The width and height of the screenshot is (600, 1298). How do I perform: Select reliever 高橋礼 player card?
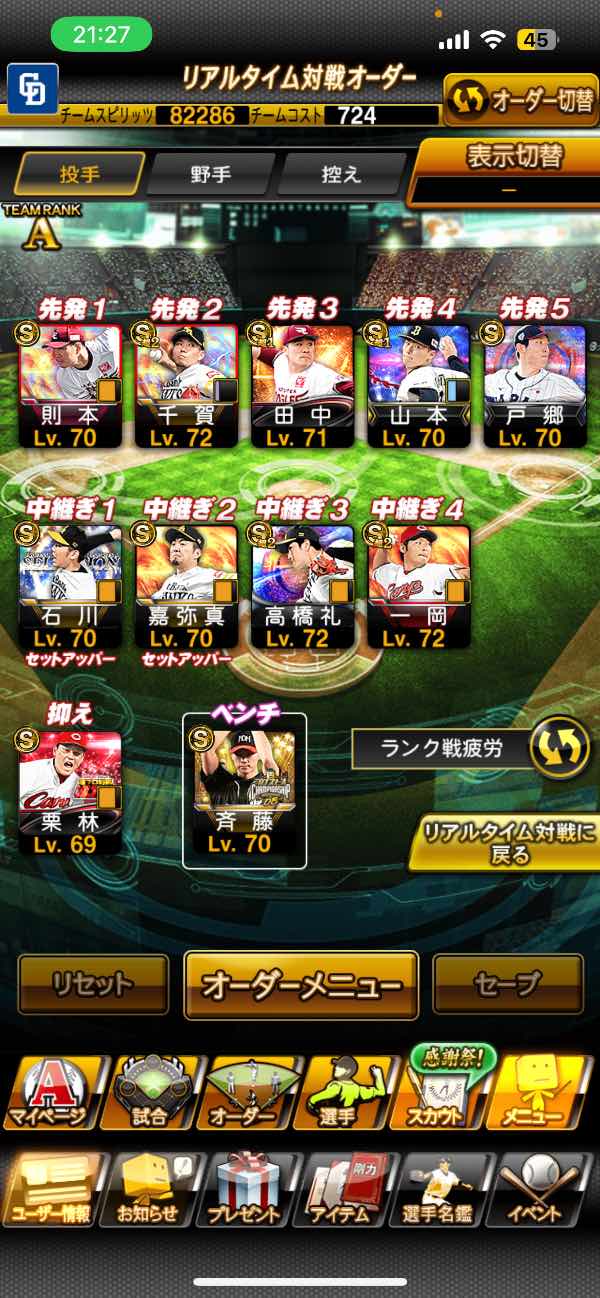tap(302, 585)
